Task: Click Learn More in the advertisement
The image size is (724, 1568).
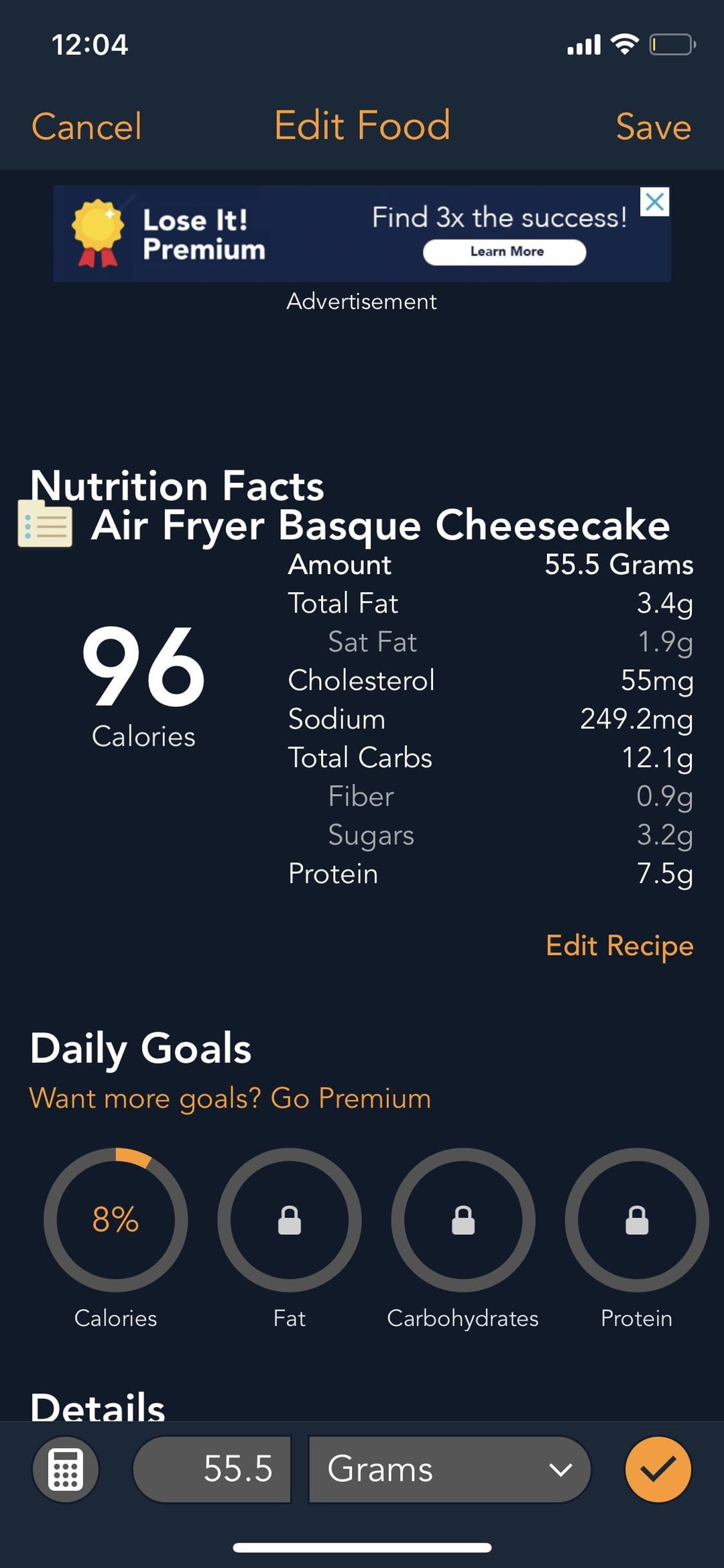Action: coord(505,251)
